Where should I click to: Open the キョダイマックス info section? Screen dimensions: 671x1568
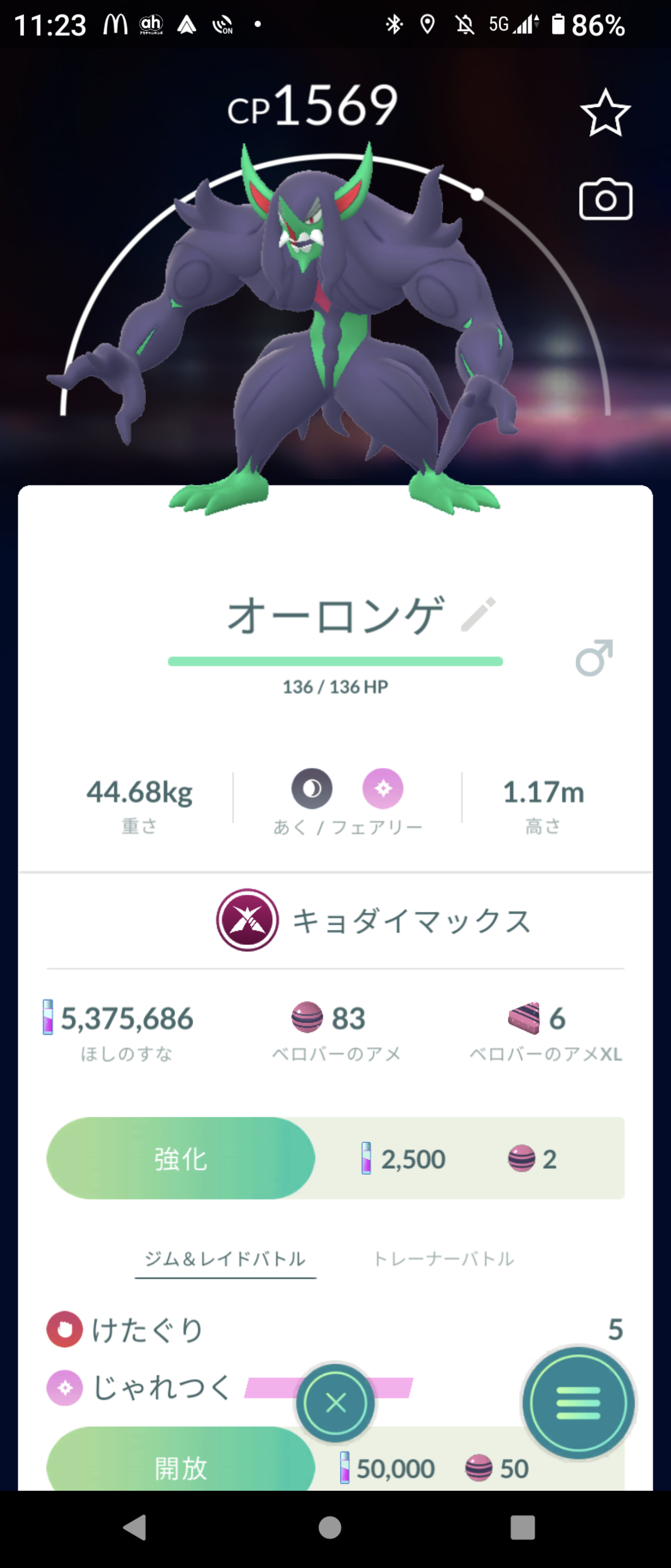[x=373, y=920]
